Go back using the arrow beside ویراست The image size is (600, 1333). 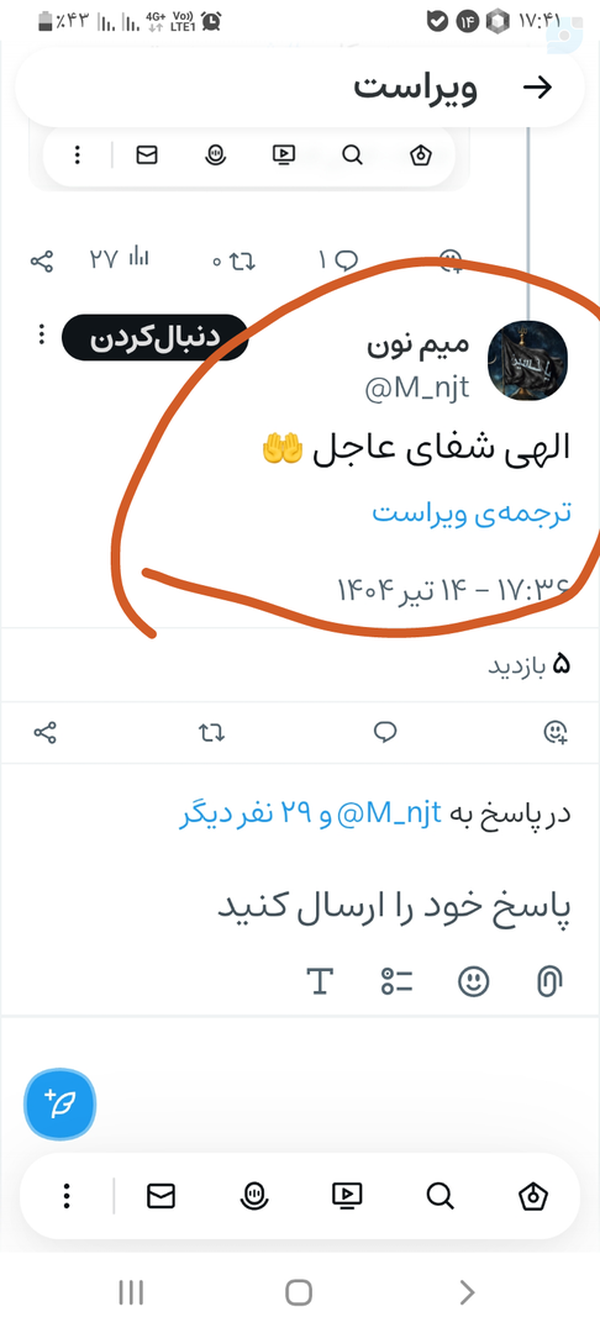[x=538, y=87]
